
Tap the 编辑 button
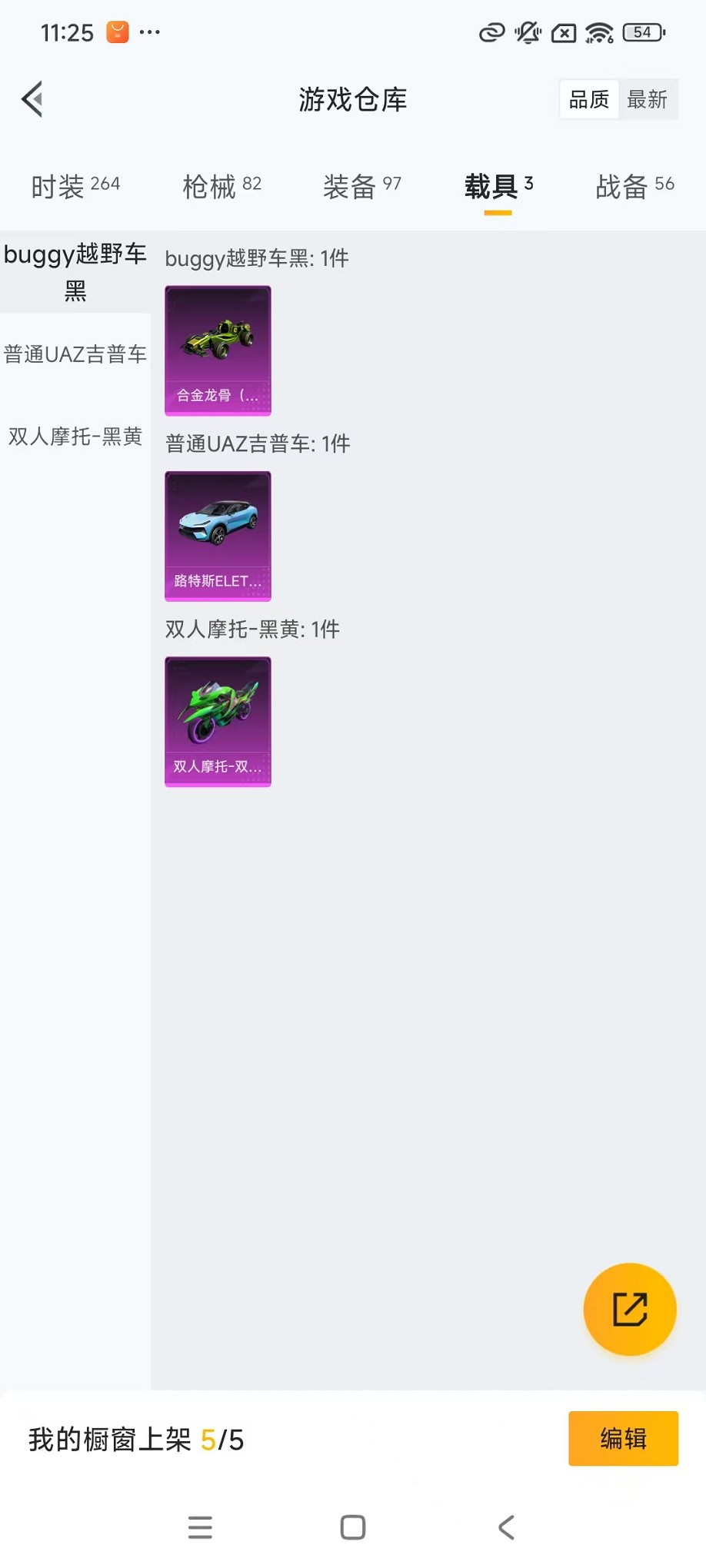click(x=623, y=1438)
